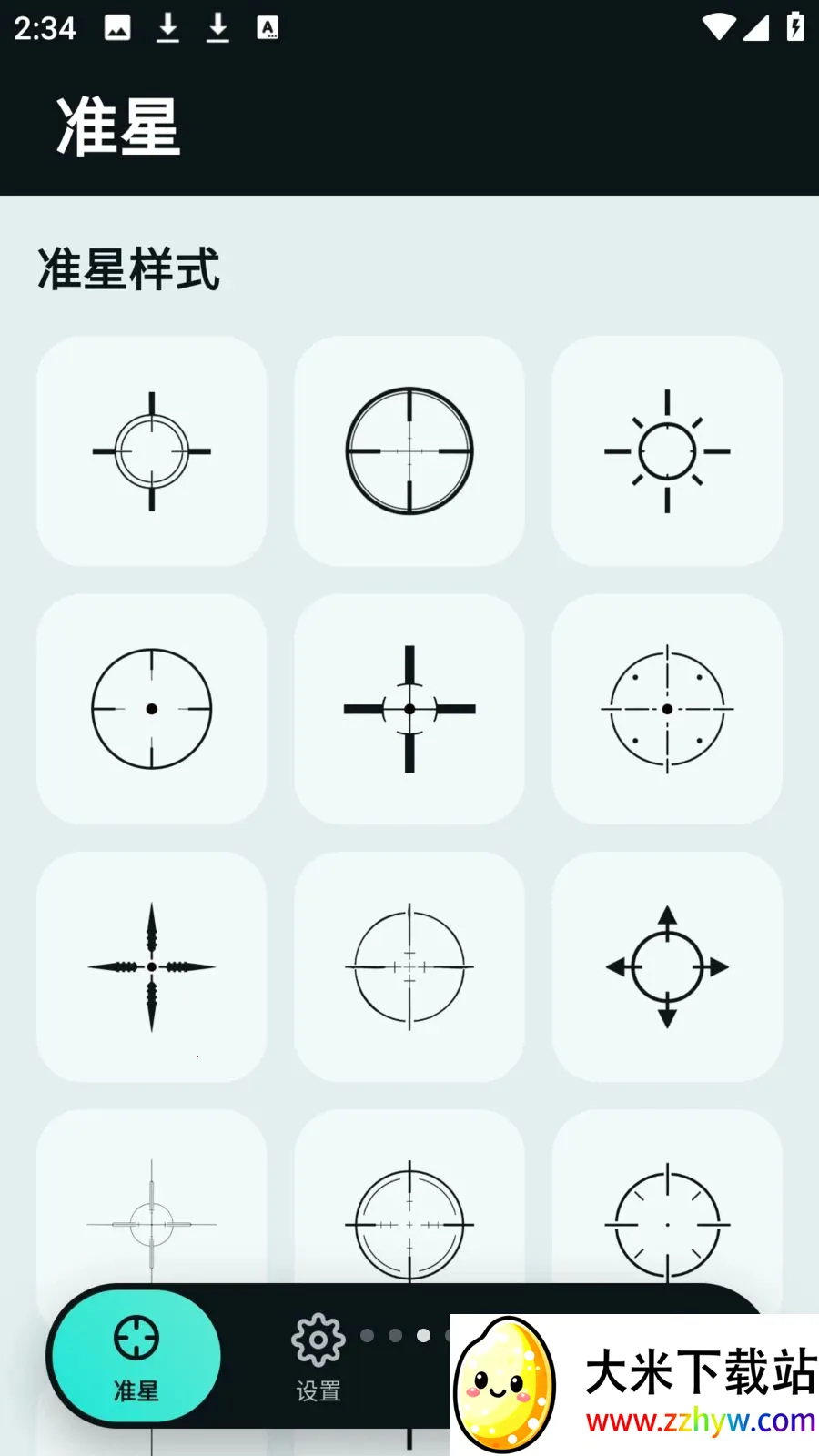Select the double-ring crosshair with four ticks
This screenshot has height=1456, width=819.
pos(151,451)
